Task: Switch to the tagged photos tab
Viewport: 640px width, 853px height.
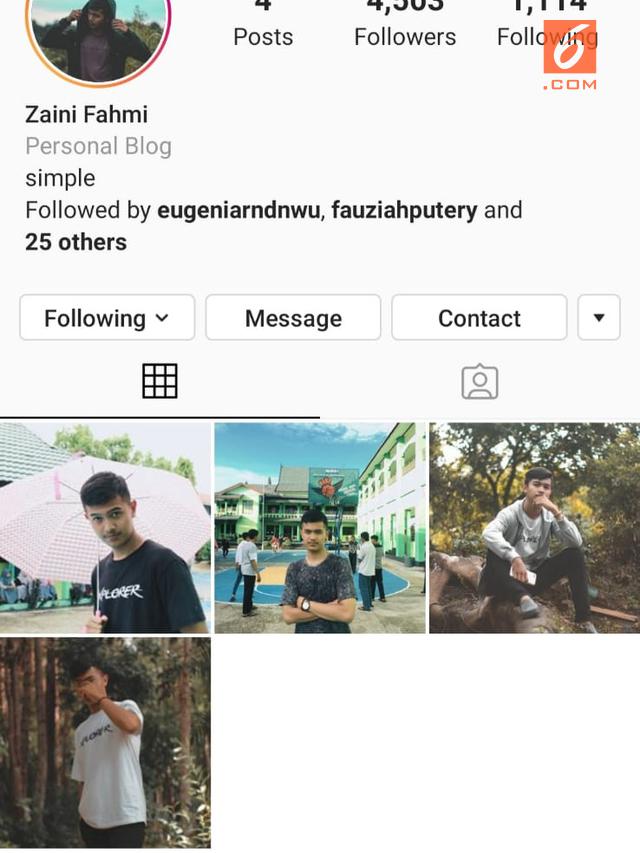Action: pyautogui.click(x=479, y=381)
